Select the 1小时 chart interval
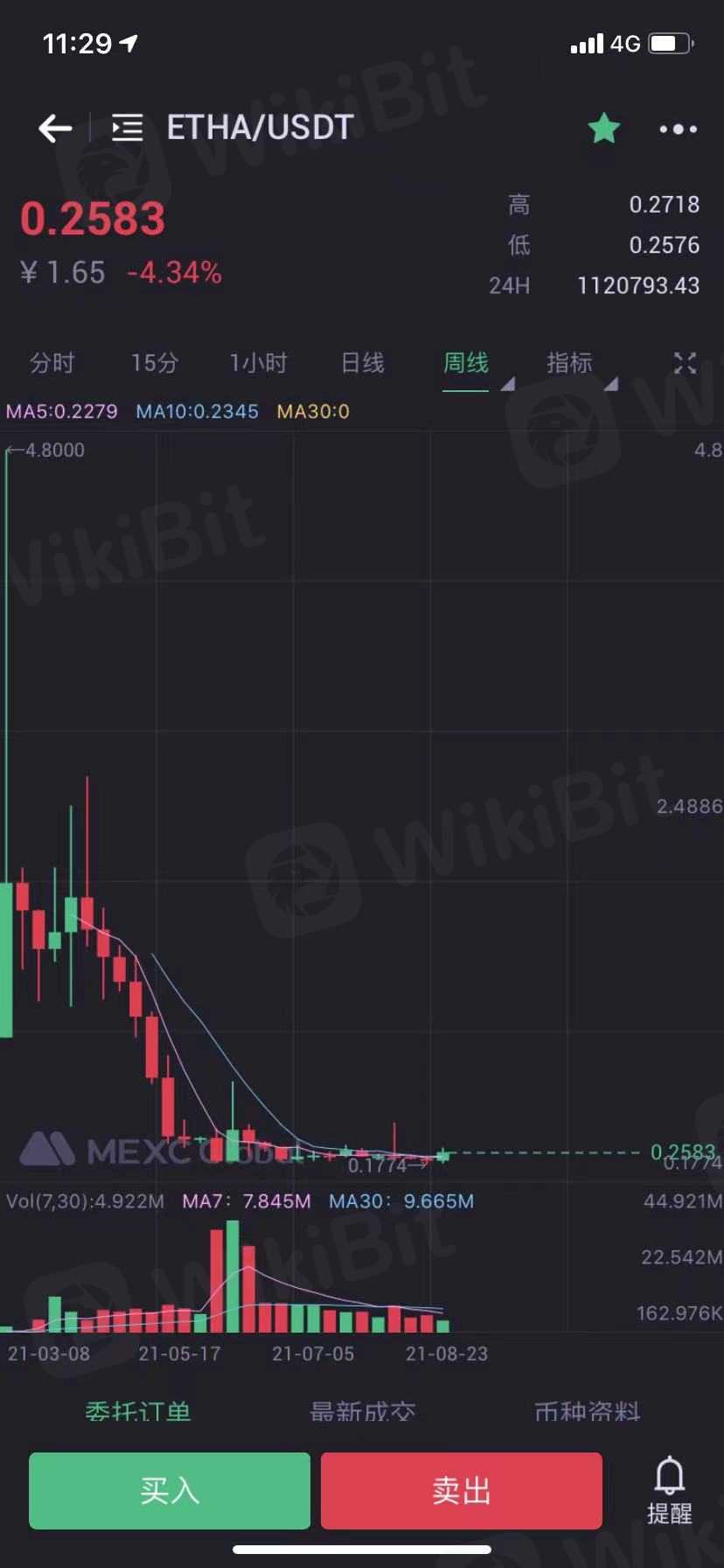Image resolution: width=724 pixels, height=1568 pixels. (x=259, y=363)
